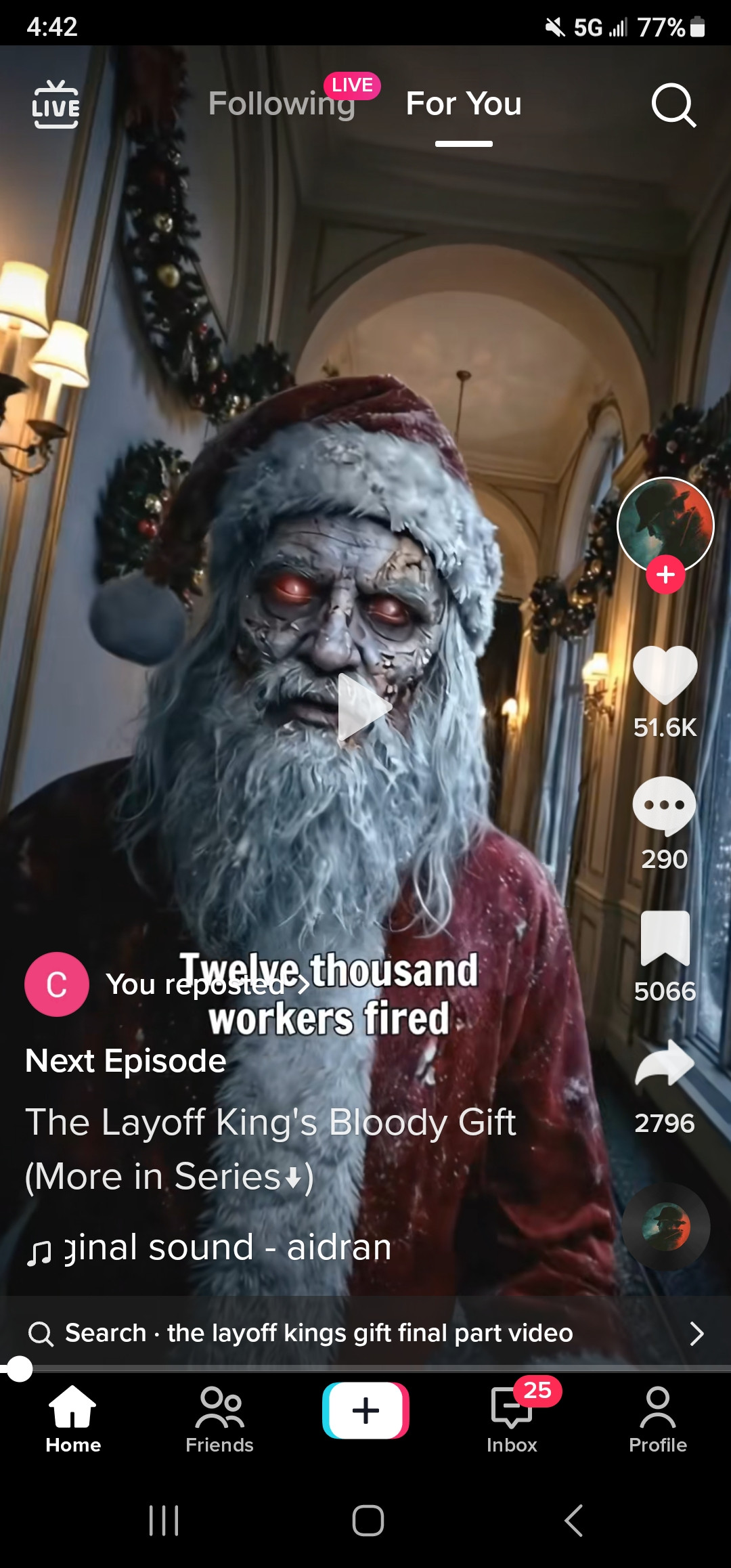Go to the Friends tab
The width and height of the screenshot is (731, 1568).
219,1419
